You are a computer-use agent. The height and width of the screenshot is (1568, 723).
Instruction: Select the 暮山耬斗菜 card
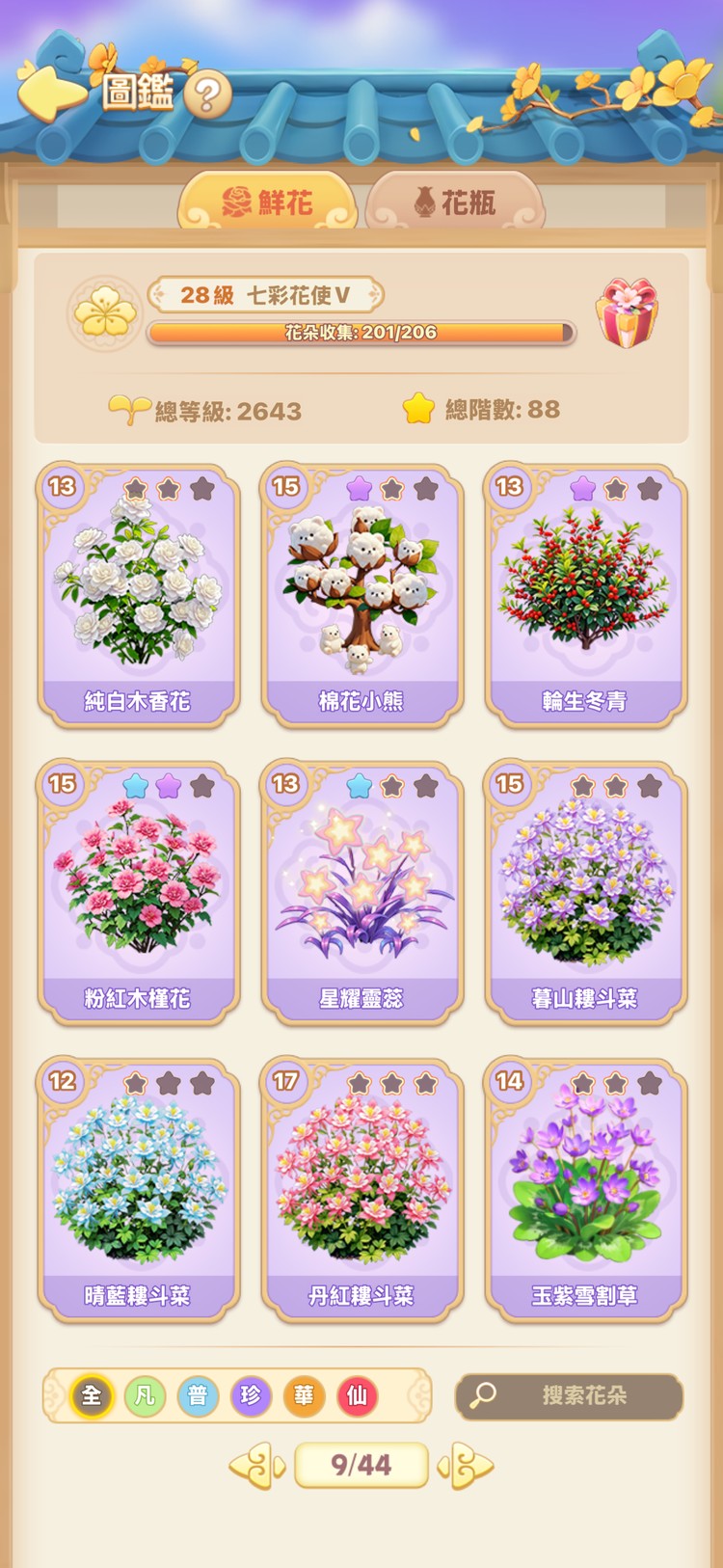coord(585,892)
